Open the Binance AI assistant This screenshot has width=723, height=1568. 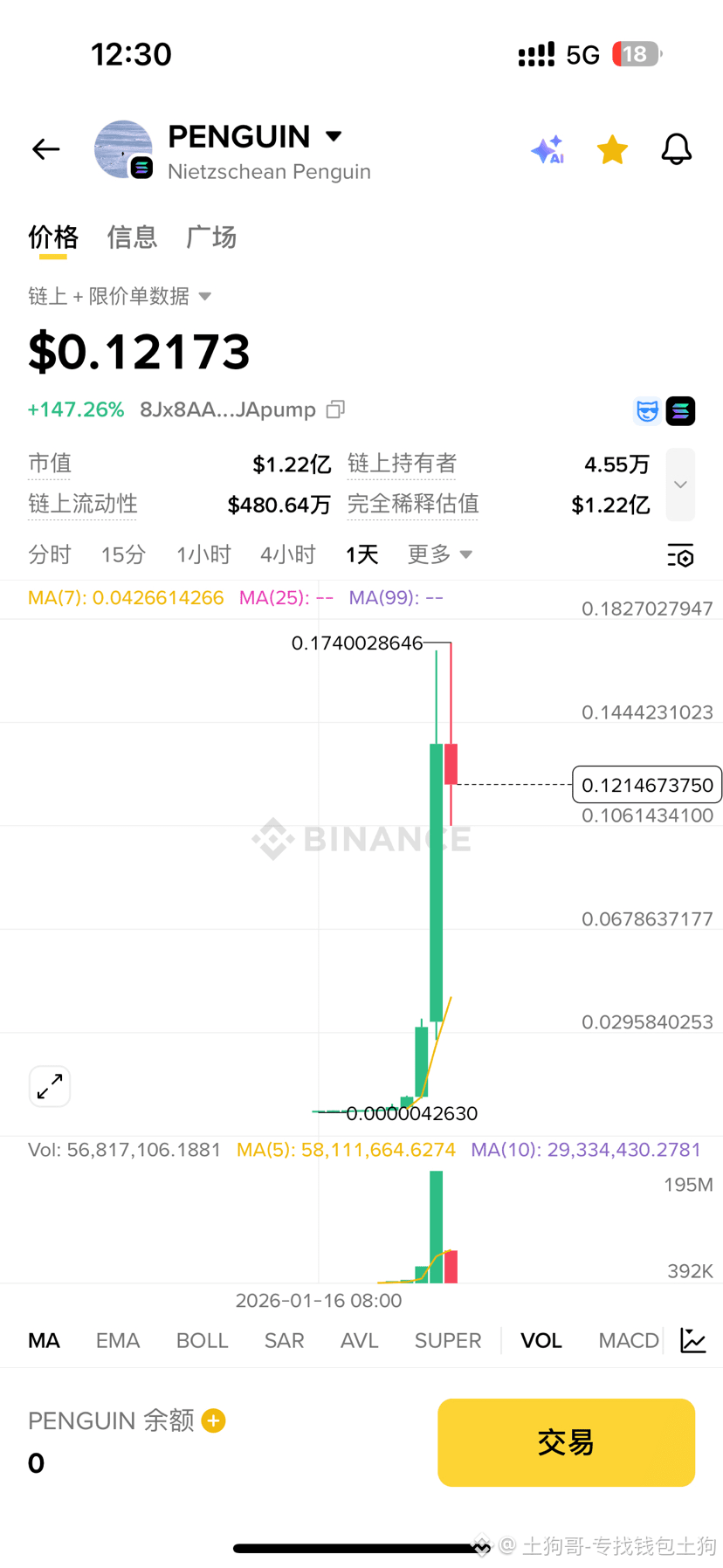(547, 149)
